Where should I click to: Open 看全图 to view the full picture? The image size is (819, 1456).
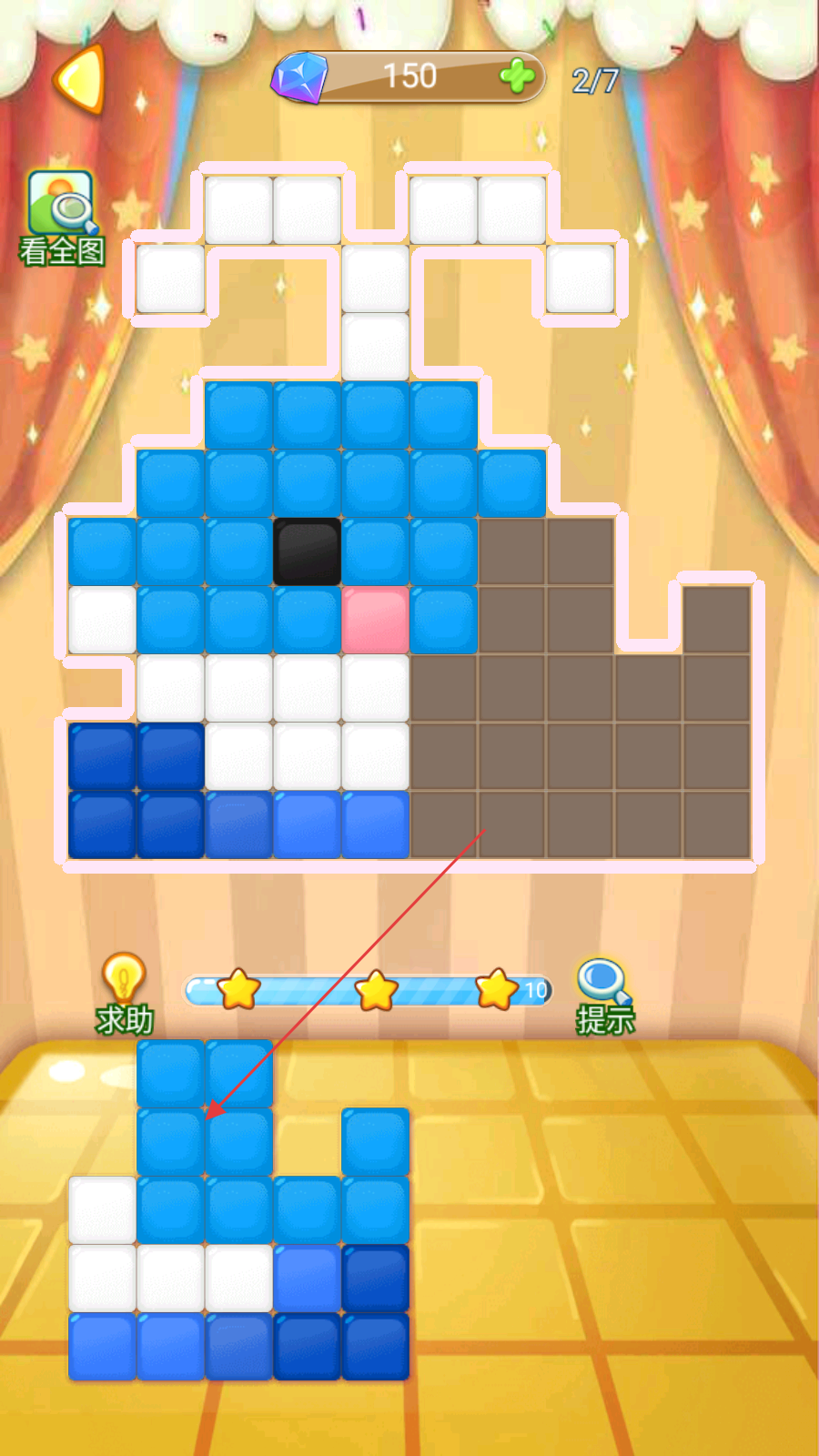62,218
